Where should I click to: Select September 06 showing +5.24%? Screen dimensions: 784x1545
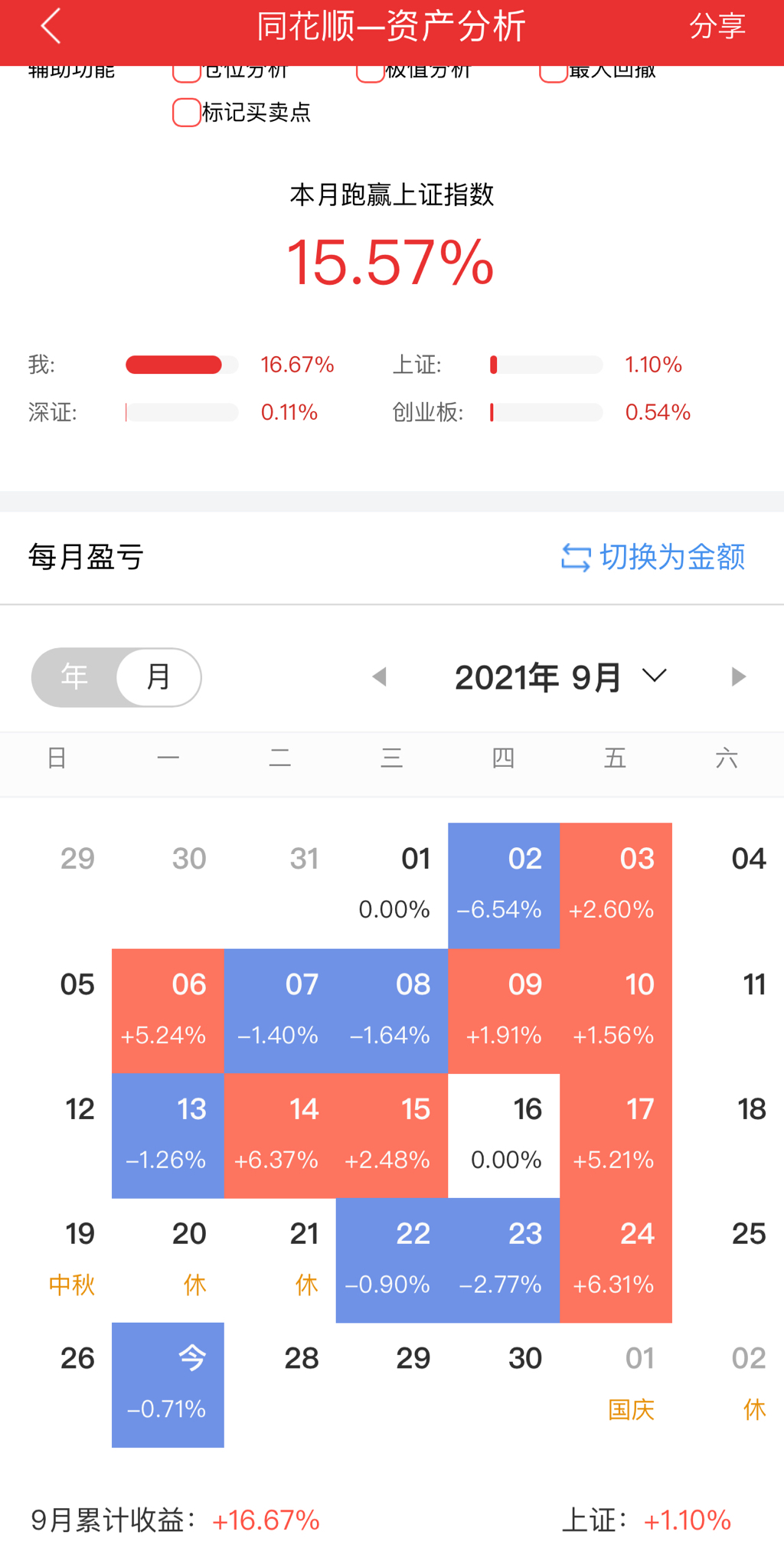pyautogui.click(x=168, y=1010)
